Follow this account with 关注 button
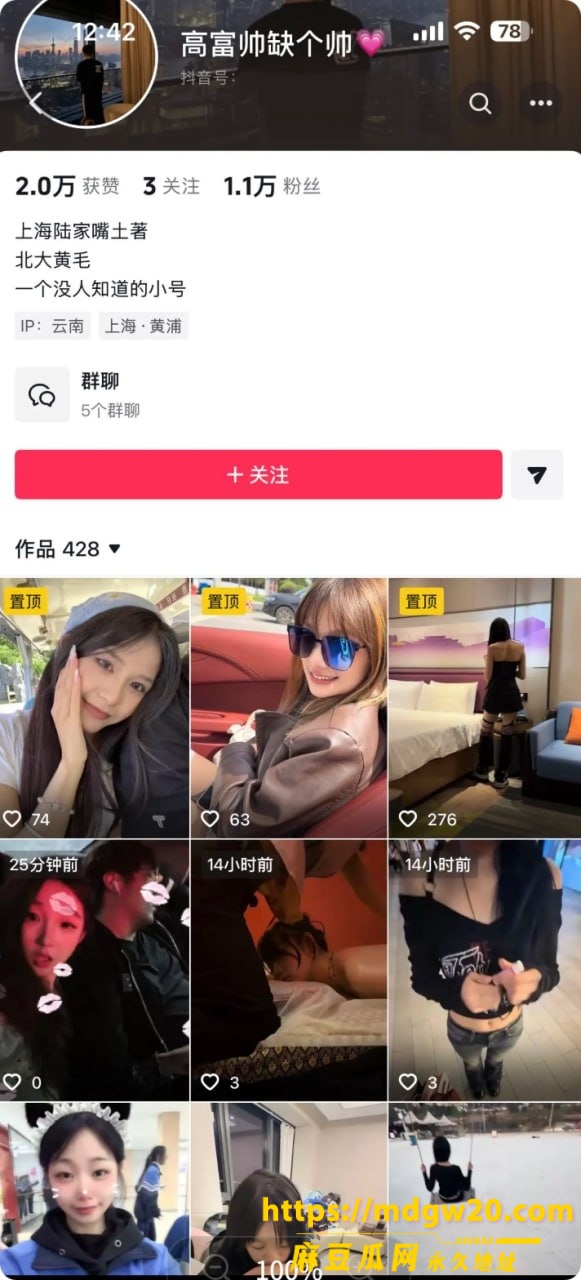The width and height of the screenshot is (581, 1280). click(258, 475)
